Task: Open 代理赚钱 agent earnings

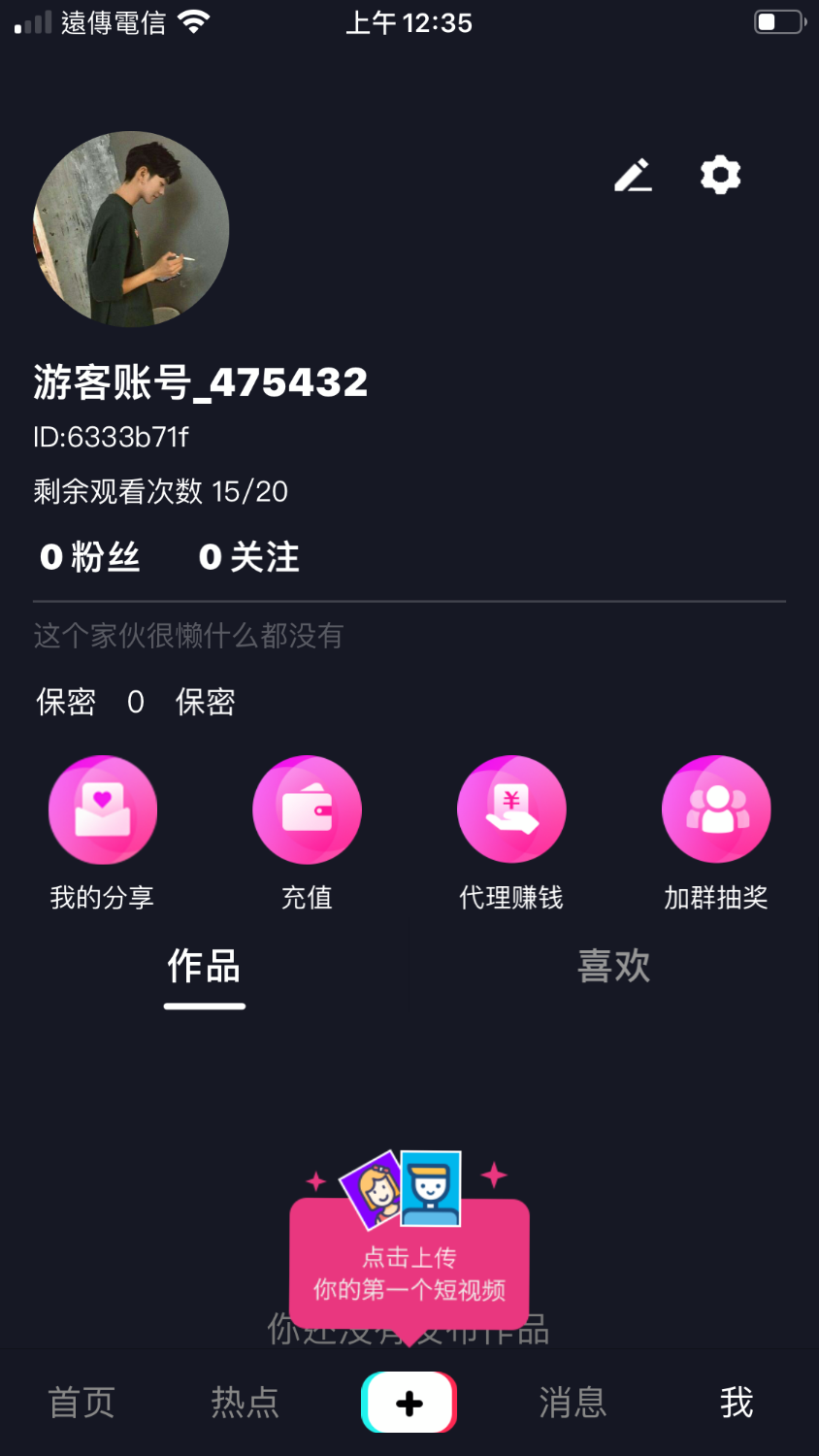Action: [x=511, y=811]
